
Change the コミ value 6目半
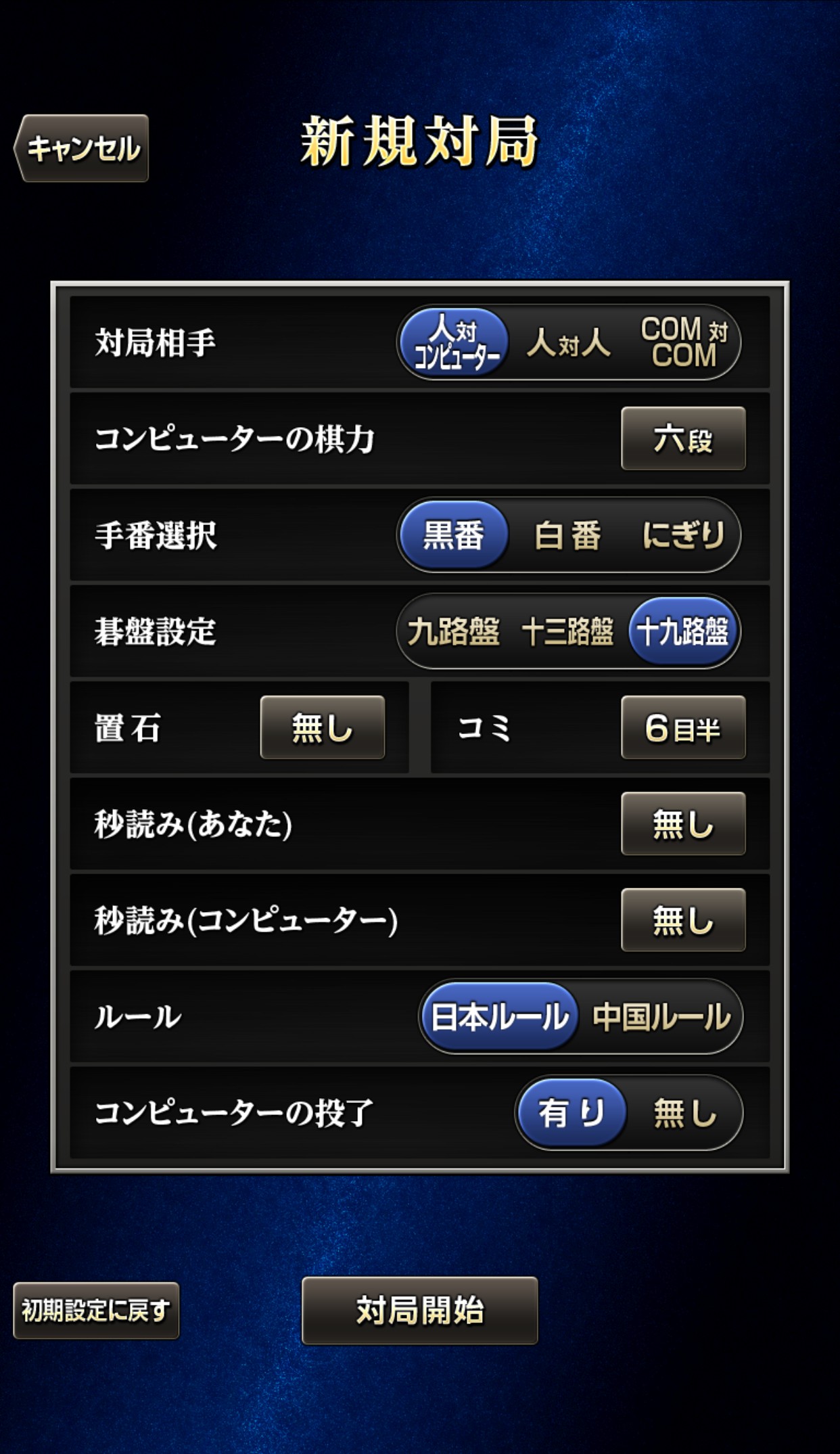683,727
